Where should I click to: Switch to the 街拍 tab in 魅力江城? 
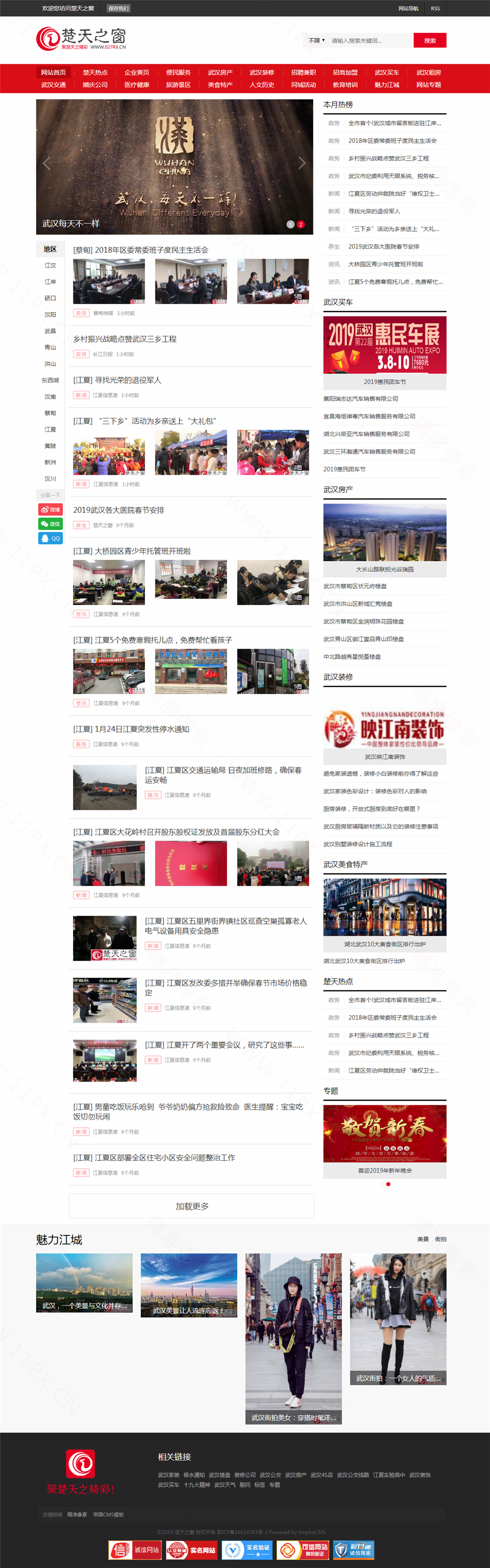tap(441, 1239)
